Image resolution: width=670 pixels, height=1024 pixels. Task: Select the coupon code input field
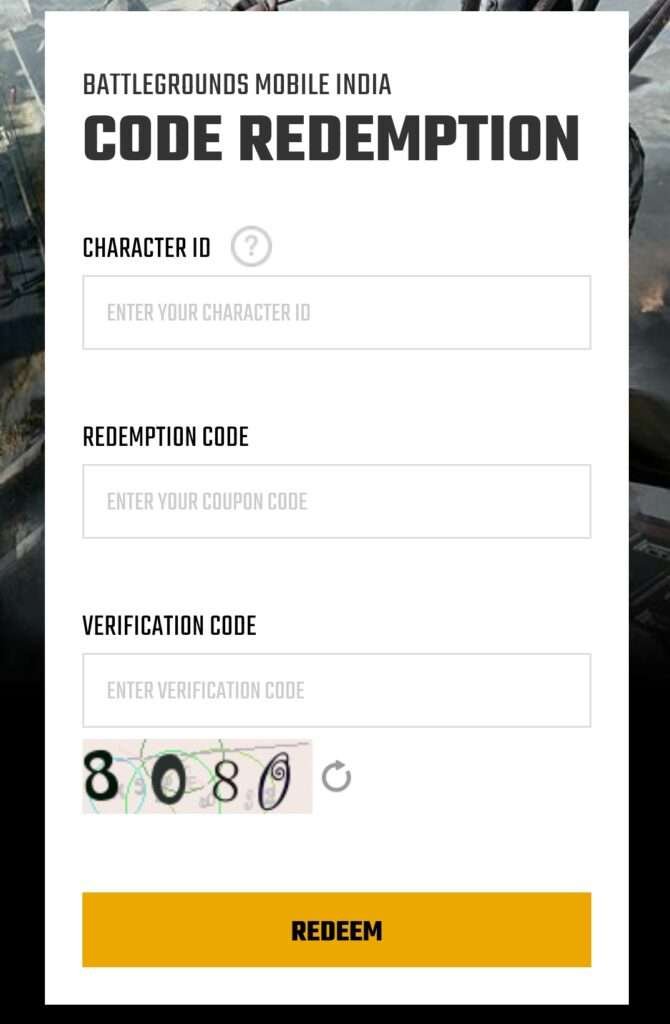pyautogui.click(x=336, y=502)
